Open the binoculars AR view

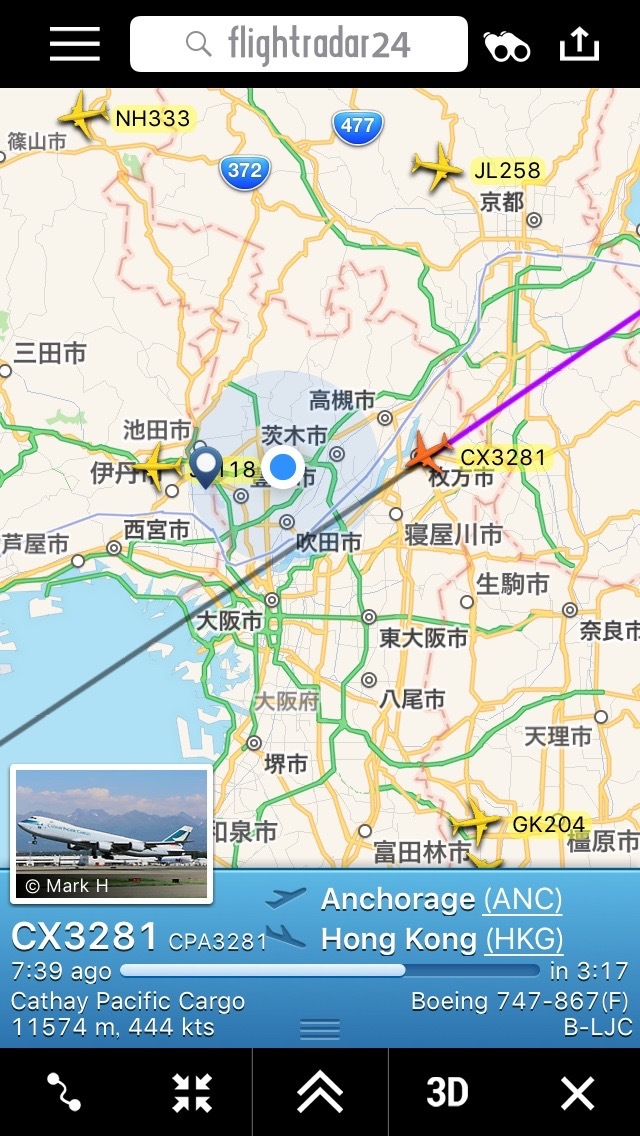(x=507, y=46)
